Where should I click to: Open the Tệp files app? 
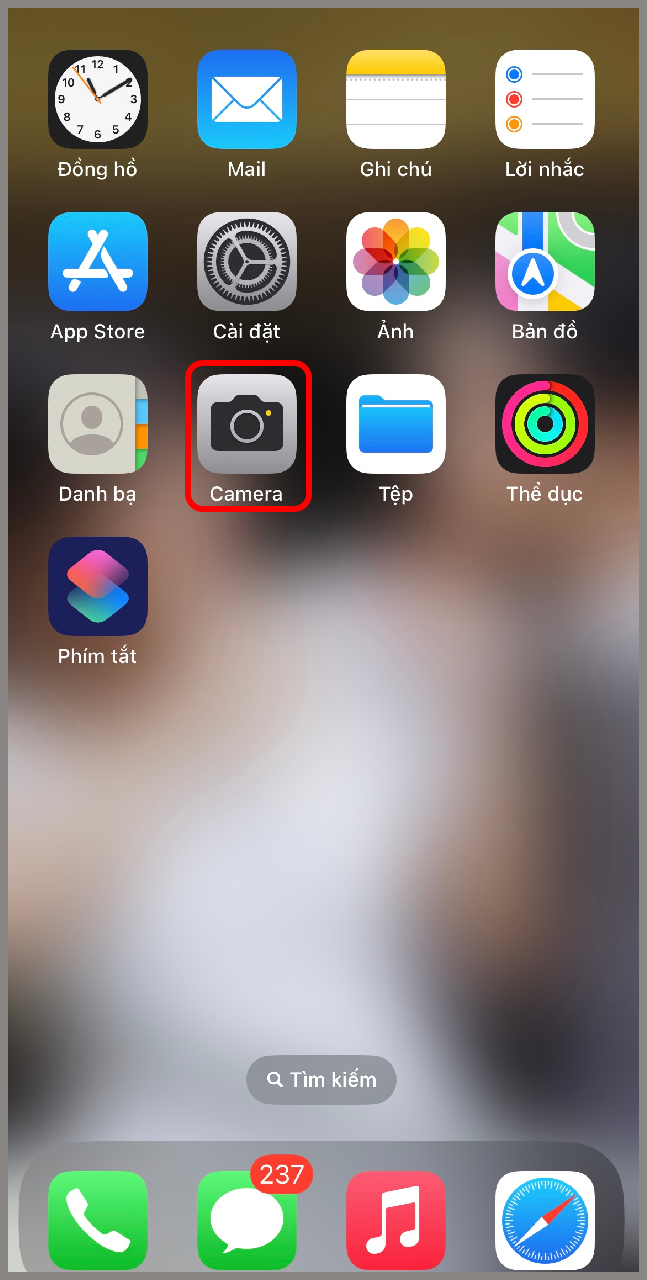click(x=396, y=424)
